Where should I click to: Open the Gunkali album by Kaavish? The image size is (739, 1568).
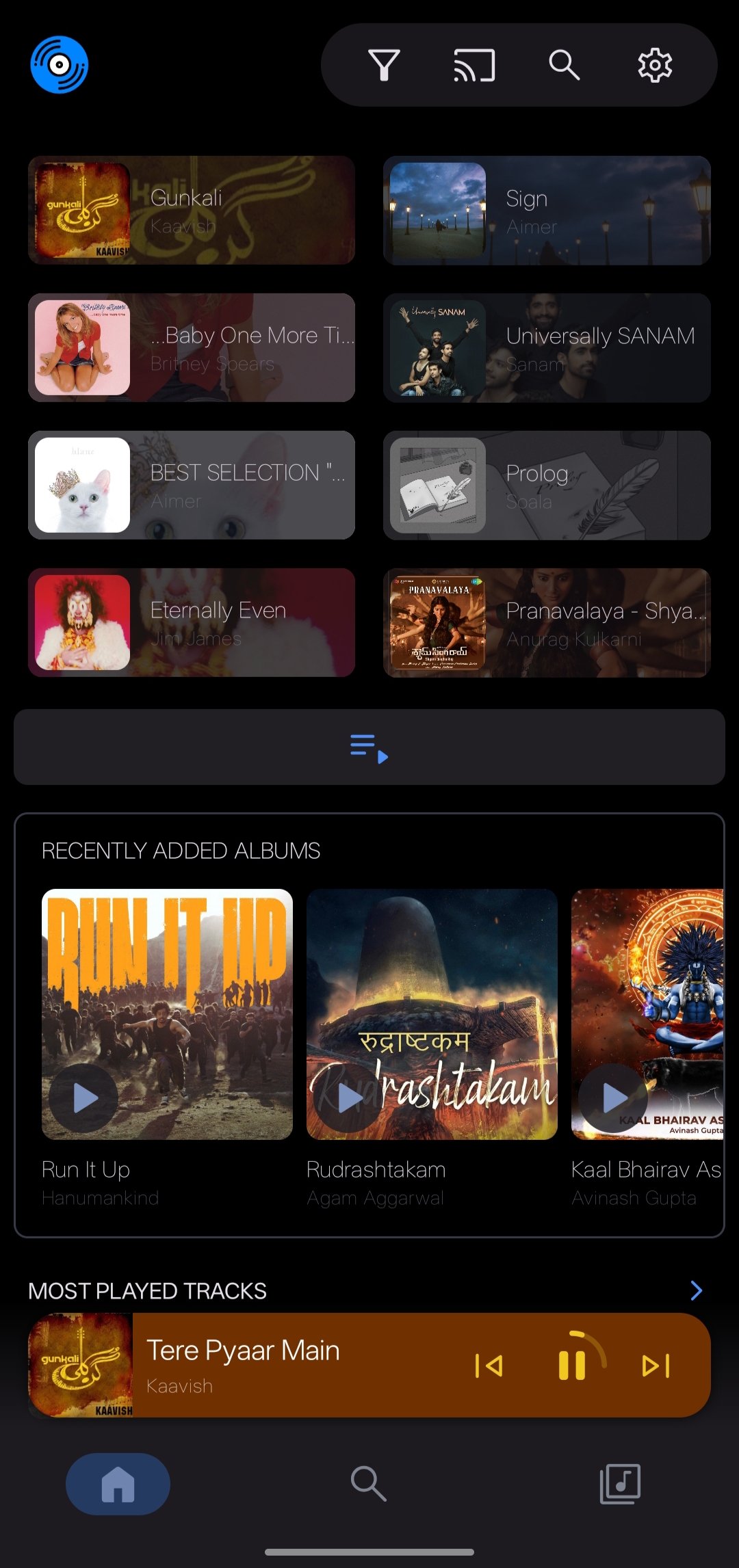pos(192,210)
